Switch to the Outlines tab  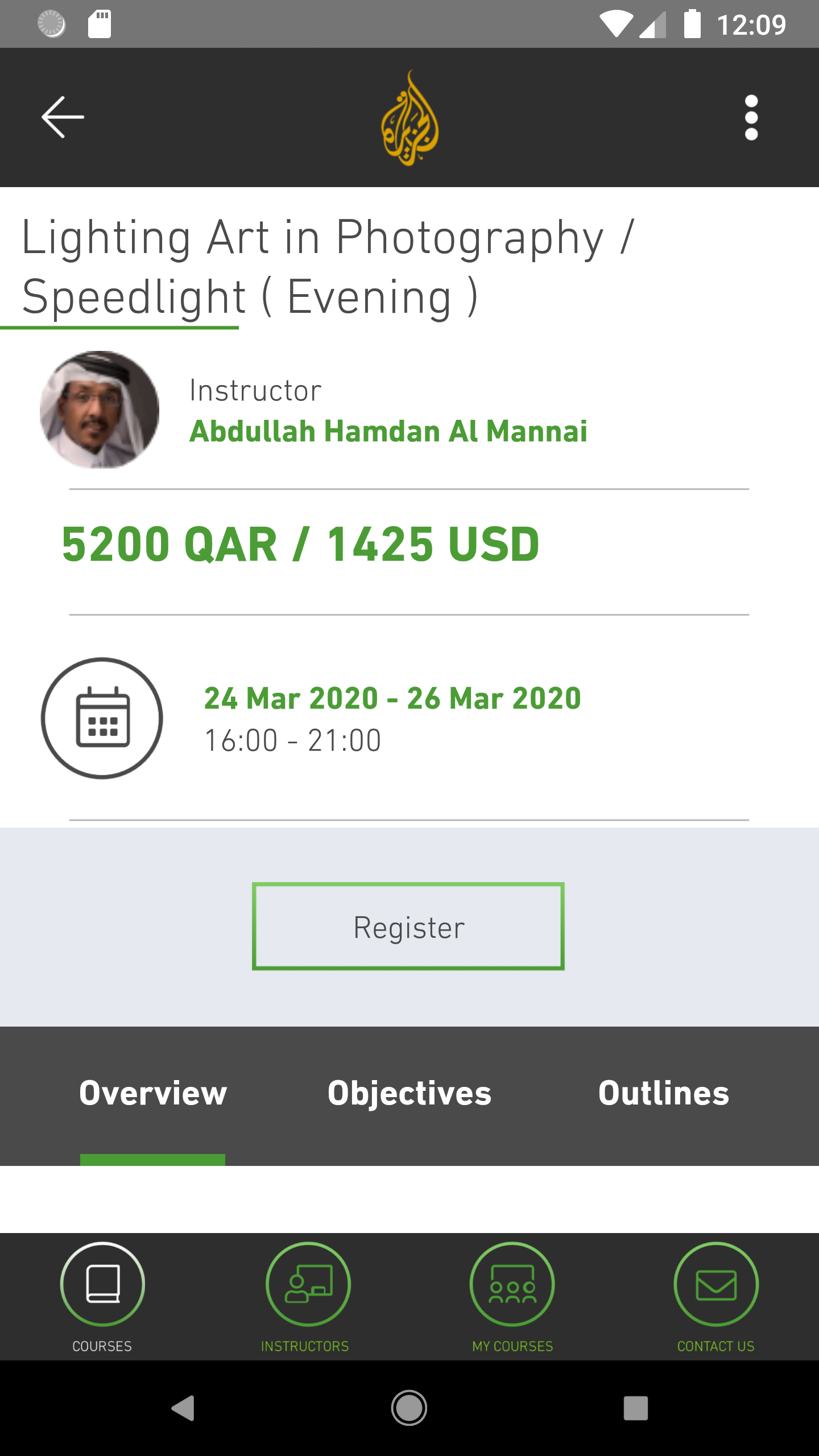click(663, 1092)
